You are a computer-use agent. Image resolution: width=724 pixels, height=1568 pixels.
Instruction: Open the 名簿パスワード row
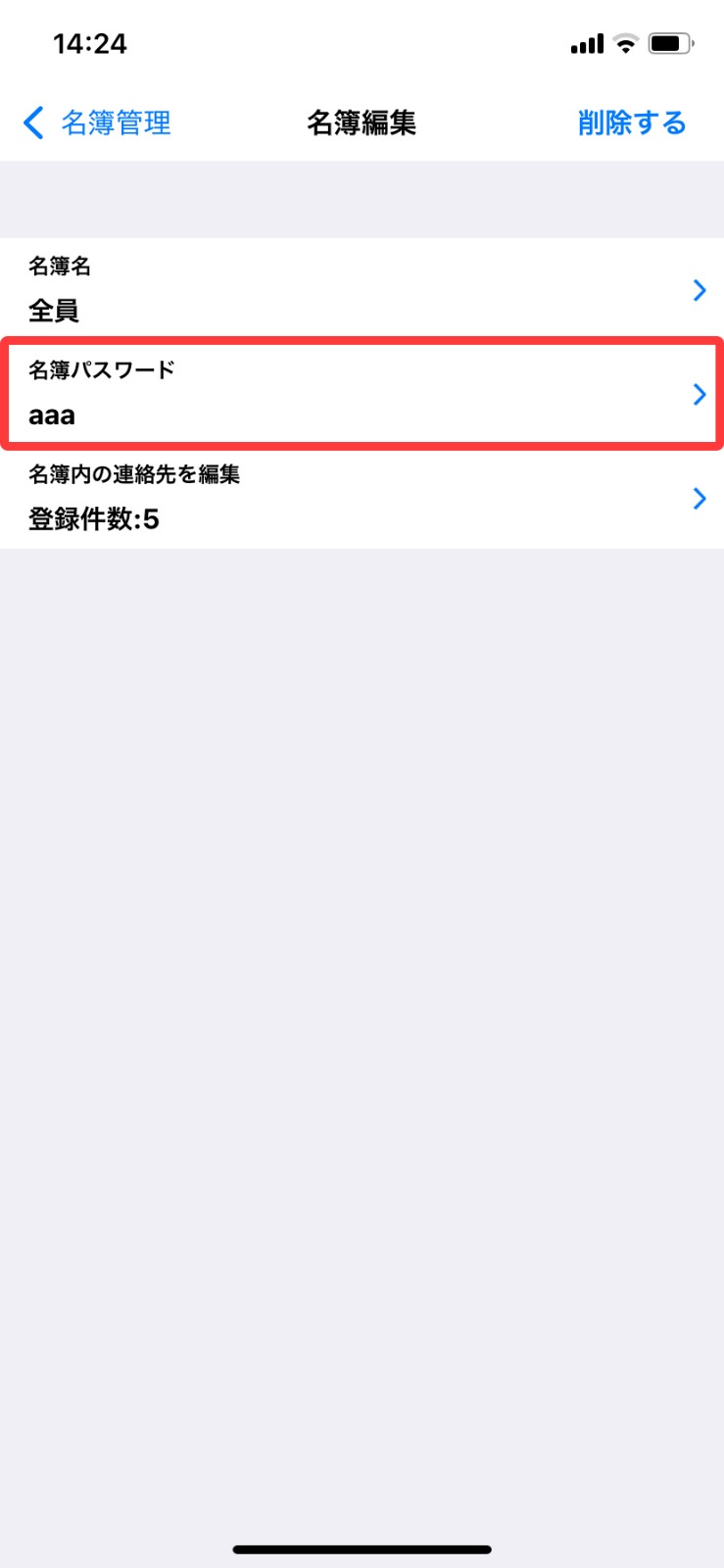pyautogui.click(x=362, y=394)
